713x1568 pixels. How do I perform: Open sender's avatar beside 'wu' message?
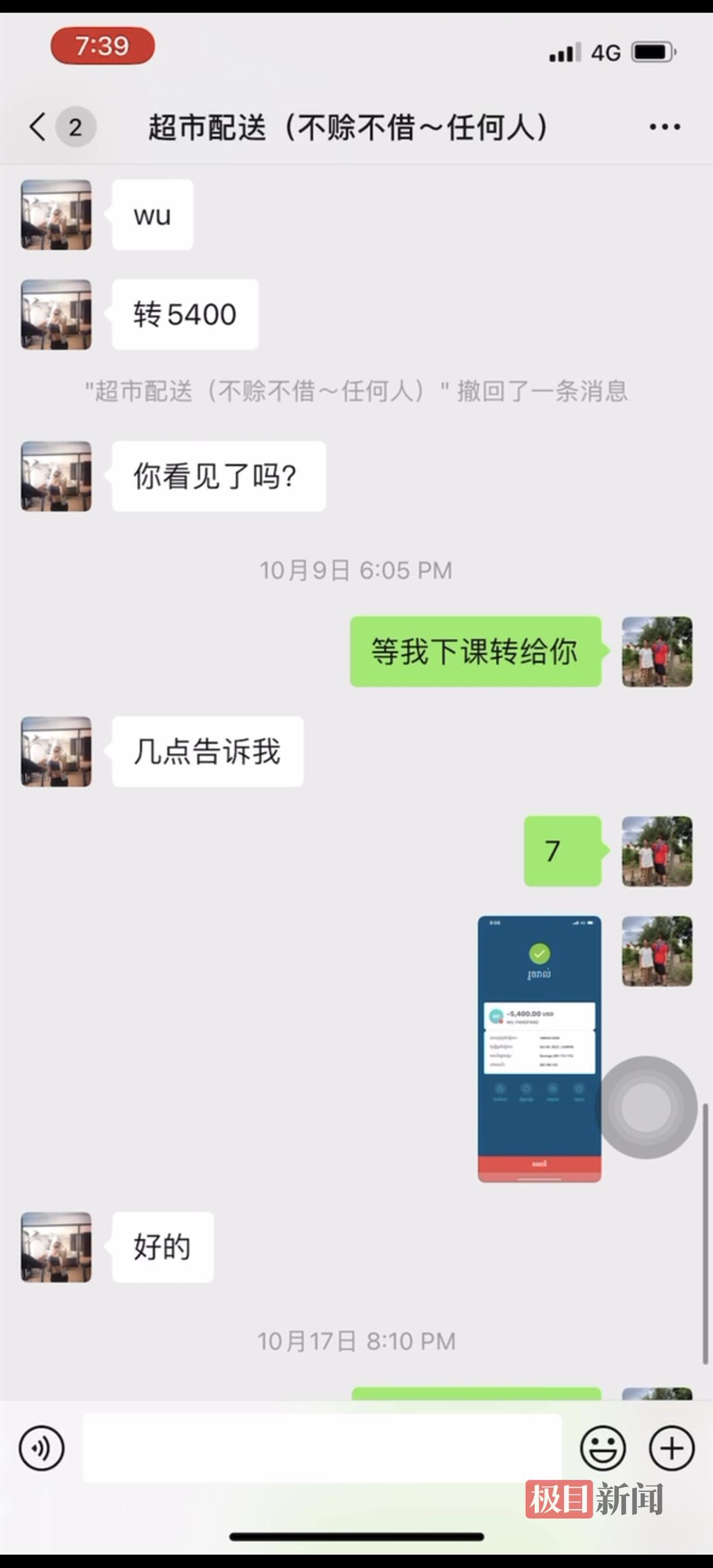[x=56, y=215]
